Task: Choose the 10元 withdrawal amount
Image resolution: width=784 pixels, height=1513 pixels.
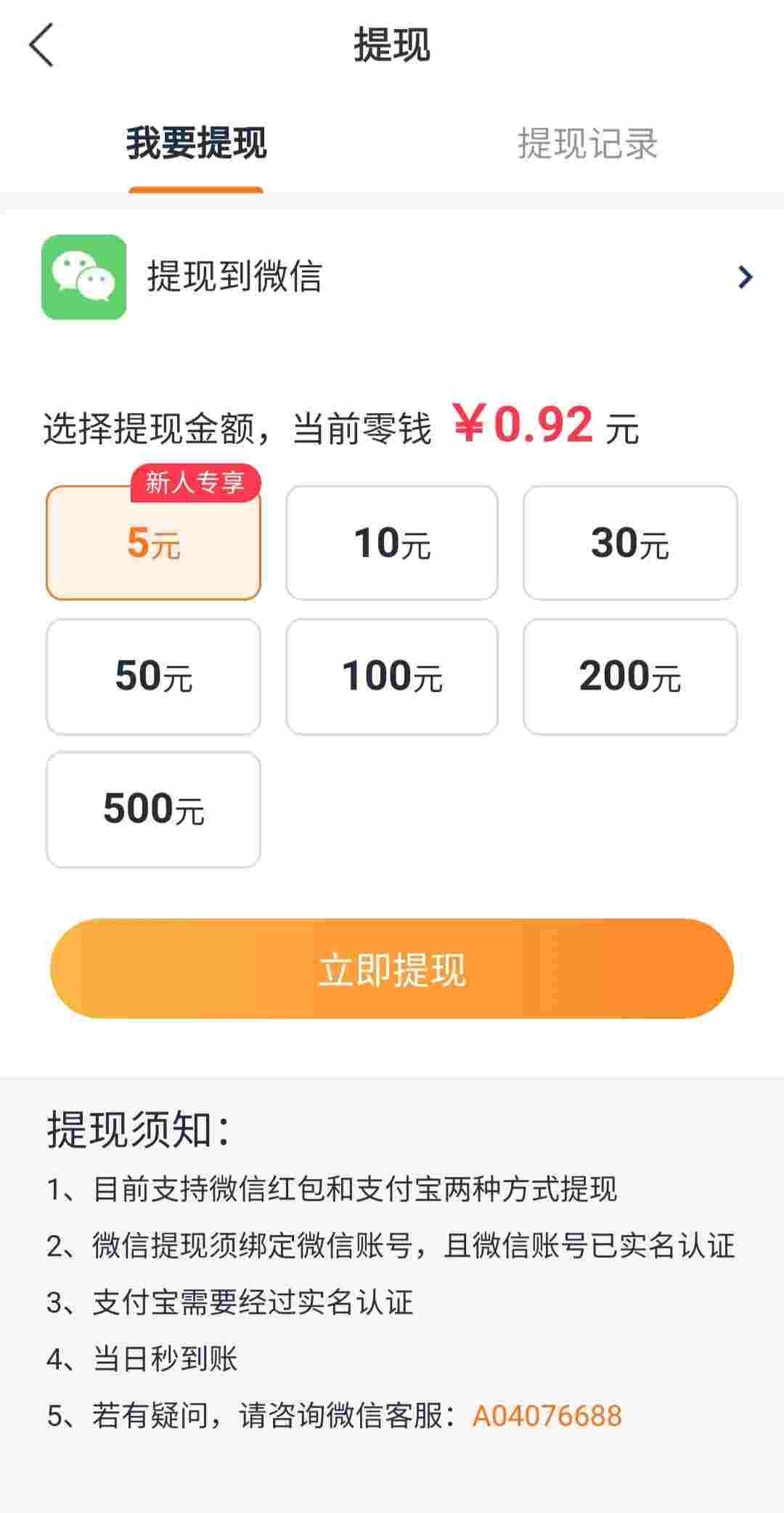Action: click(x=392, y=542)
